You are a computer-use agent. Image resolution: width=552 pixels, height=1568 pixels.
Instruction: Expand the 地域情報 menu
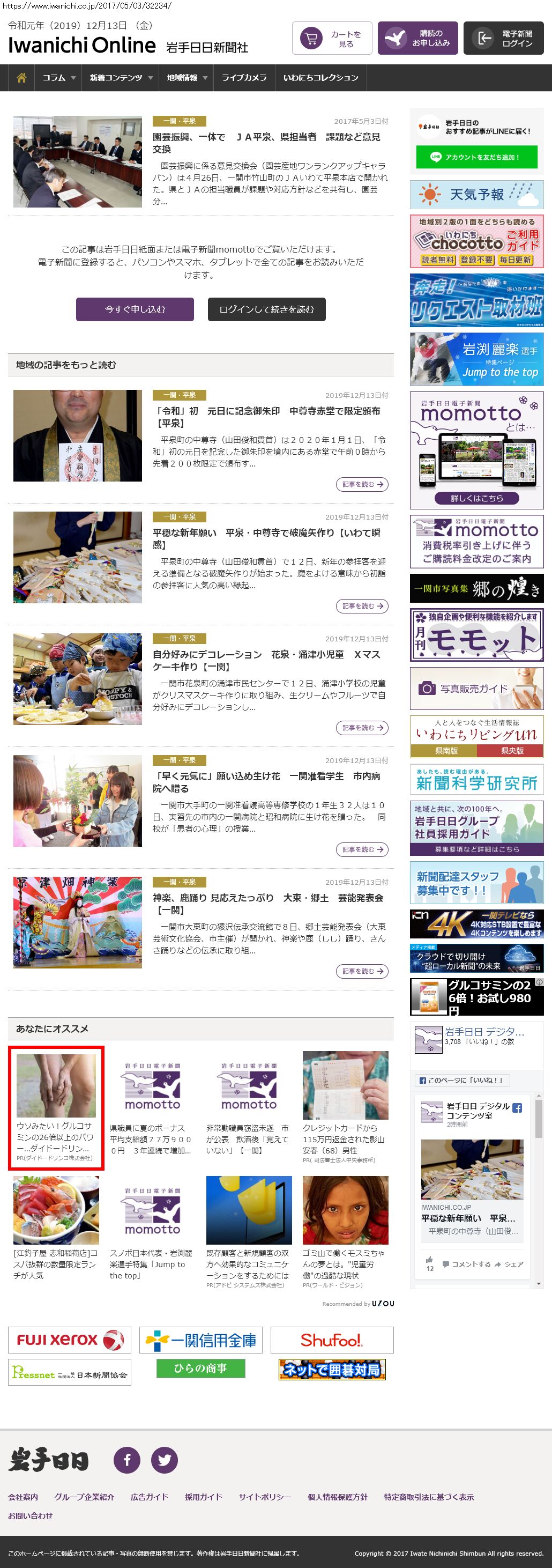tap(187, 78)
